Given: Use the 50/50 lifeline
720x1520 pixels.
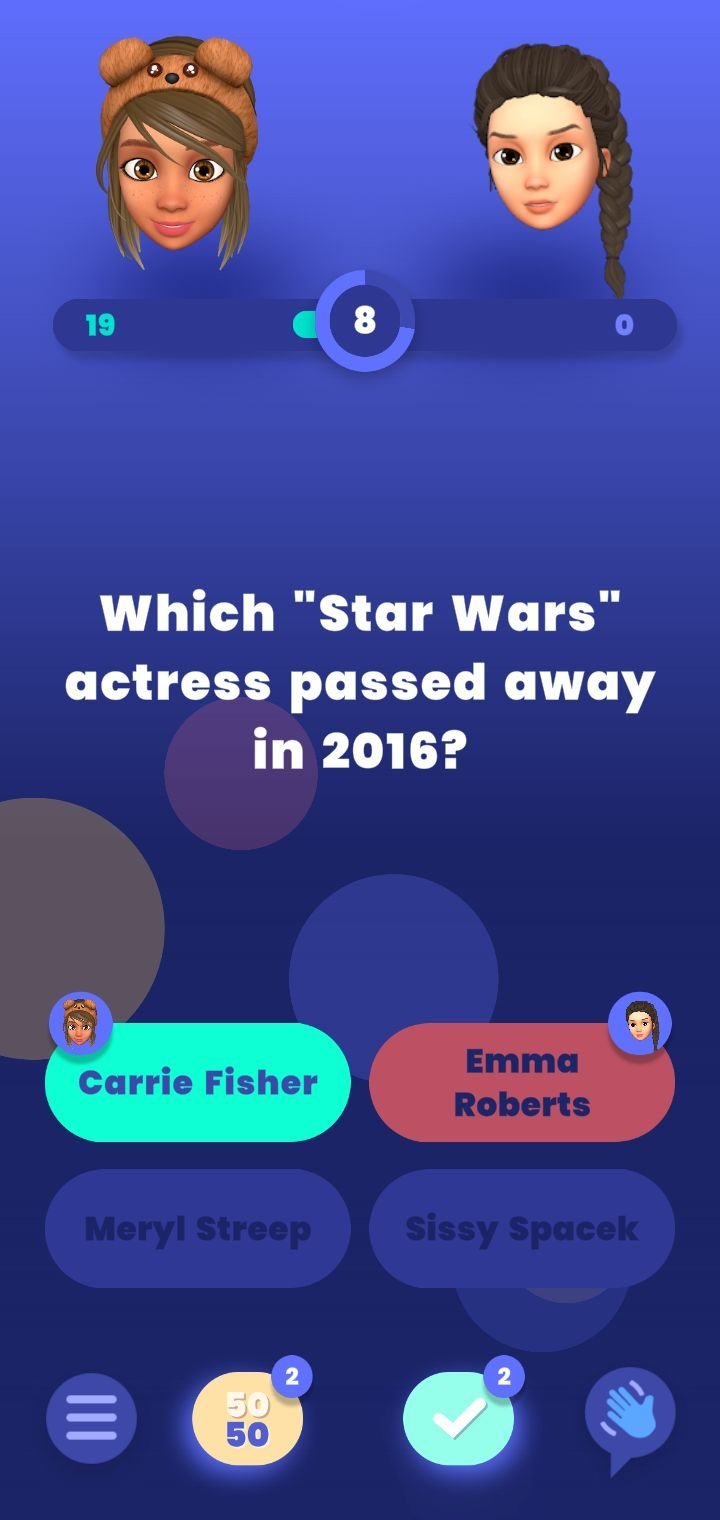Looking at the screenshot, I should (247, 1419).
